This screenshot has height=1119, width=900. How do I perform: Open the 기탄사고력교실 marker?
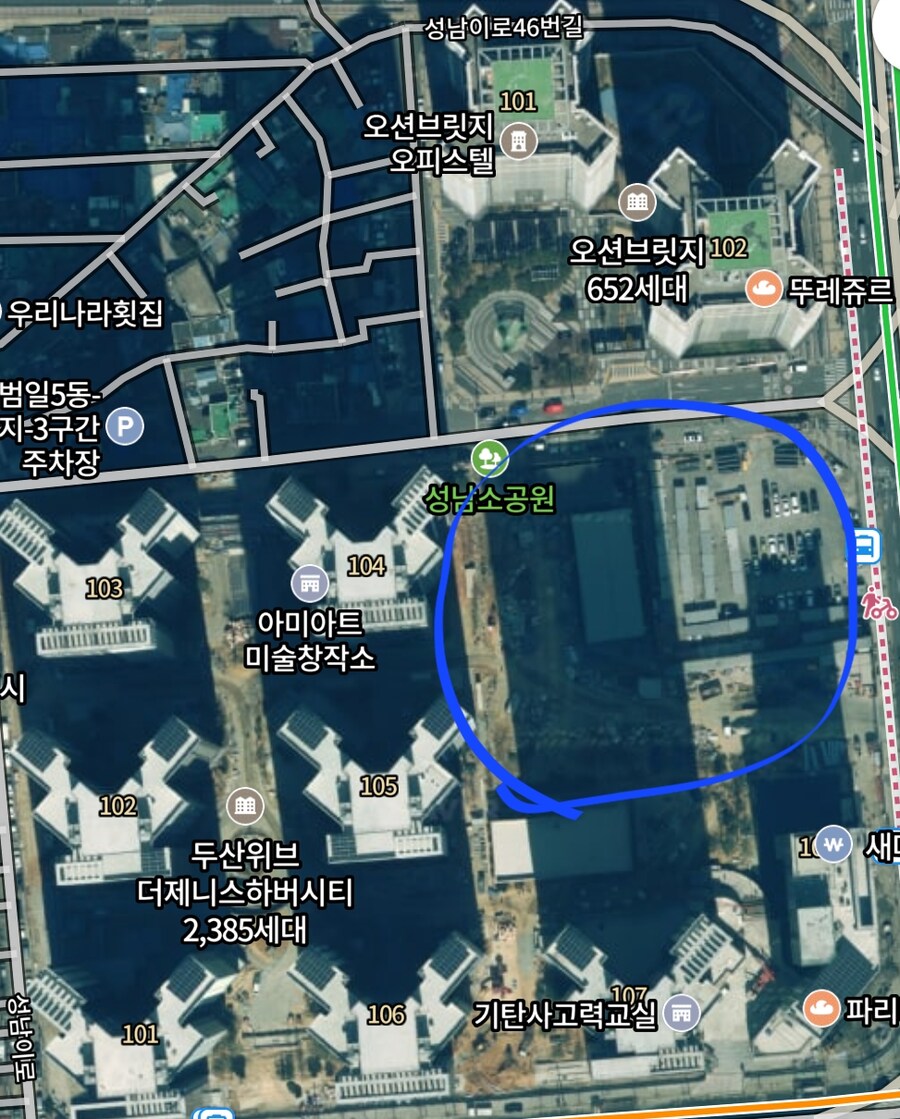(x=682, y=1014)
